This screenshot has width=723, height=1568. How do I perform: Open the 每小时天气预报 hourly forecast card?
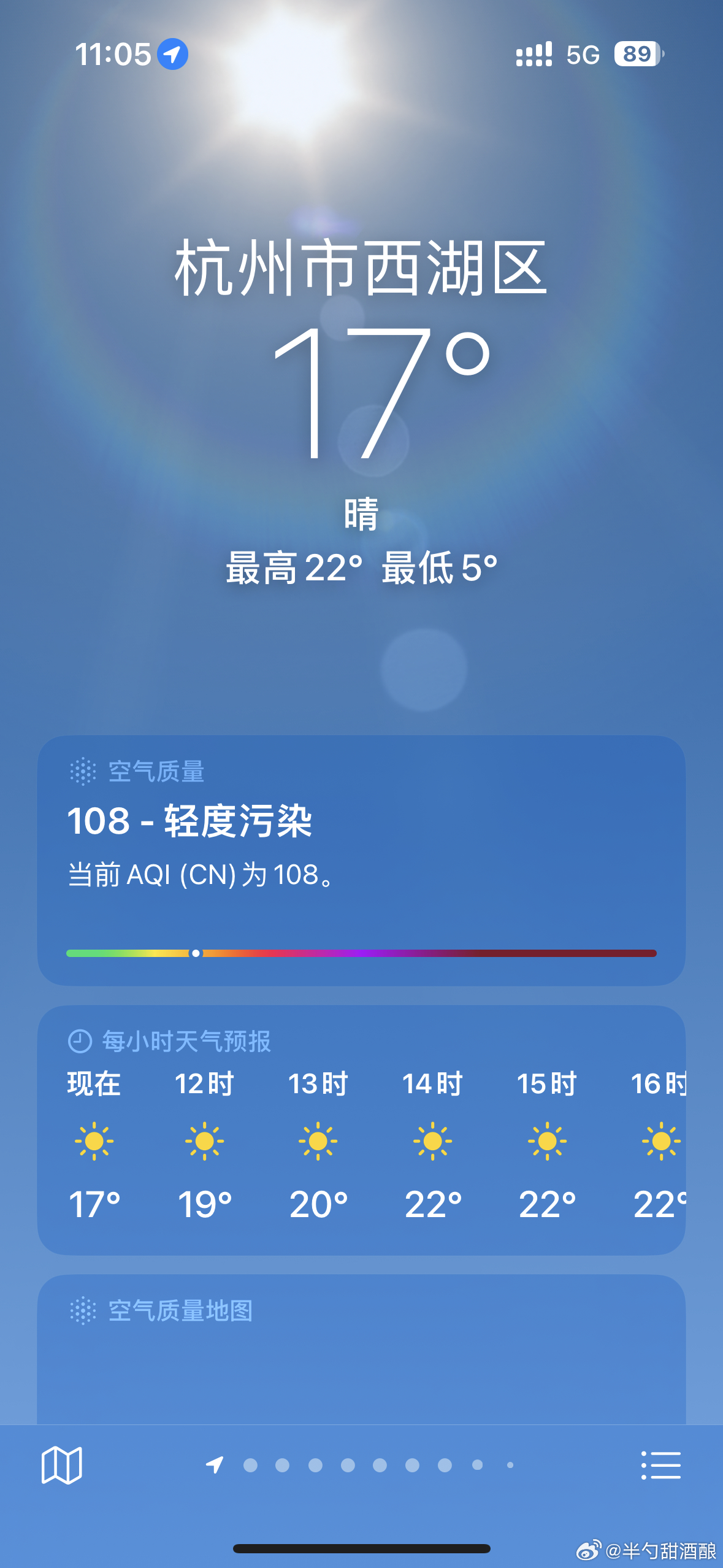click(x=361, y=1129)
